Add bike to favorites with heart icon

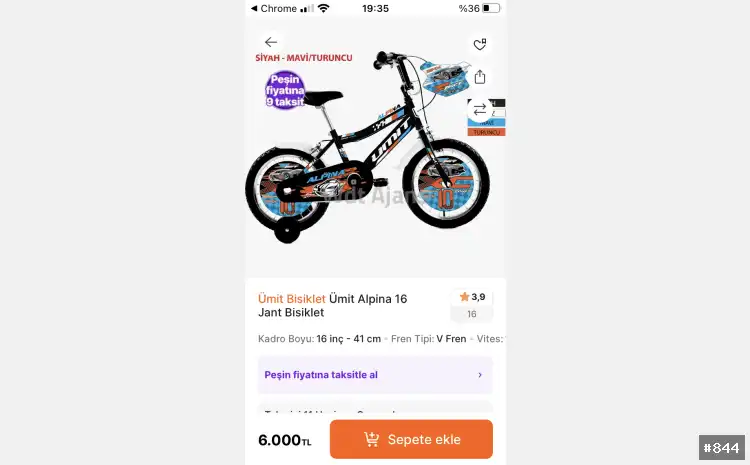click(x=480, y=44)
